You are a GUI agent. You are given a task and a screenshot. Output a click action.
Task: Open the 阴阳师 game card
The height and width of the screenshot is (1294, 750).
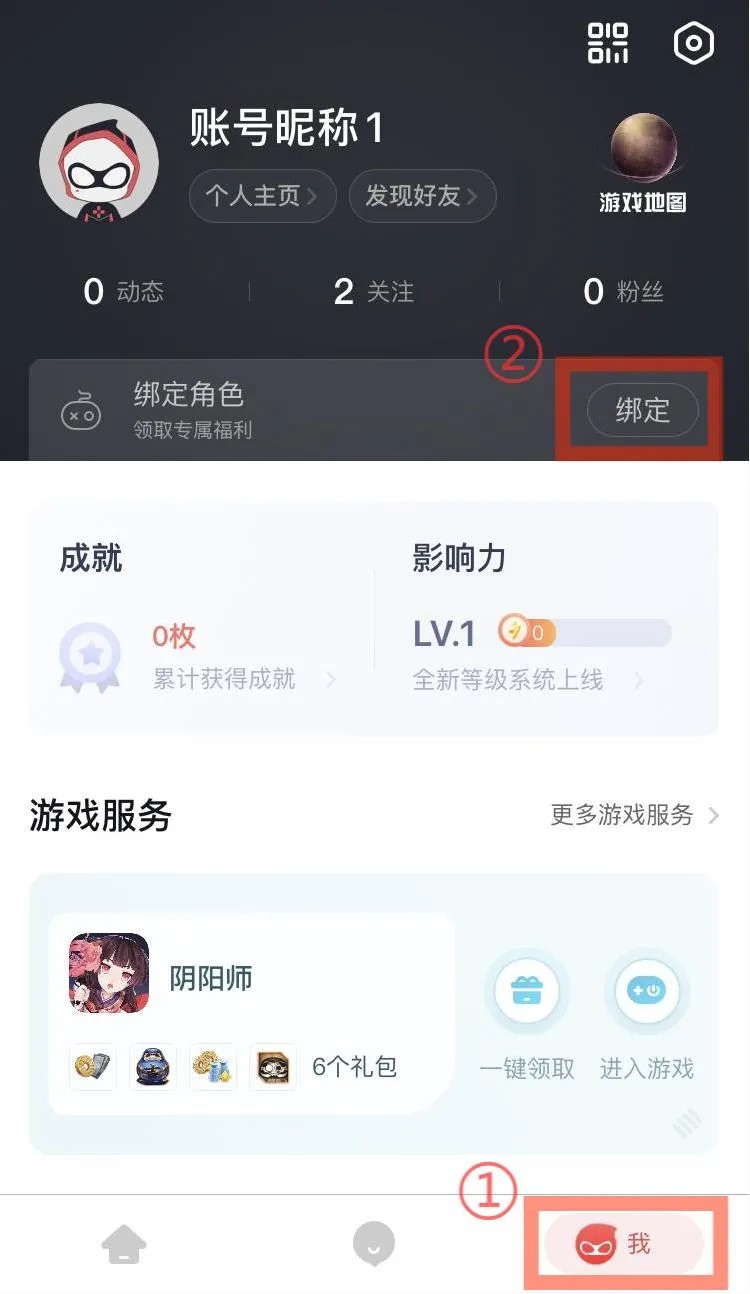click(x=250, y=1012)
